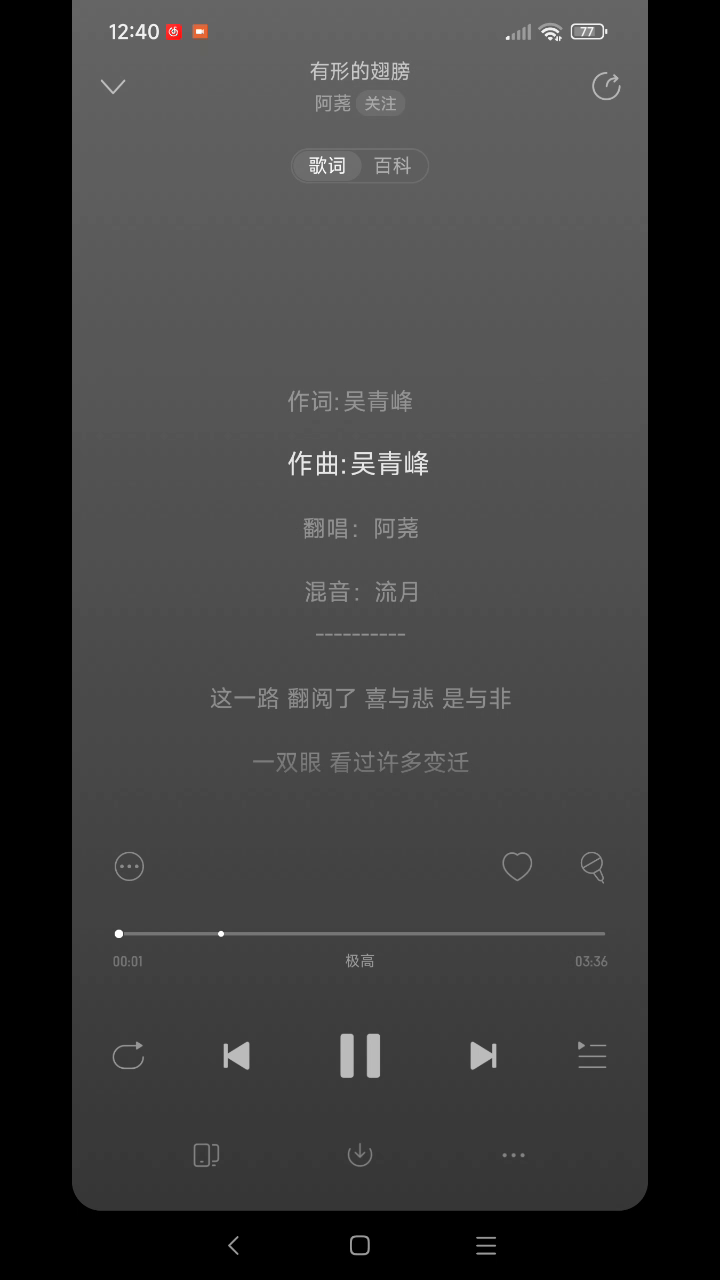Download the current song

(360, 1155)
